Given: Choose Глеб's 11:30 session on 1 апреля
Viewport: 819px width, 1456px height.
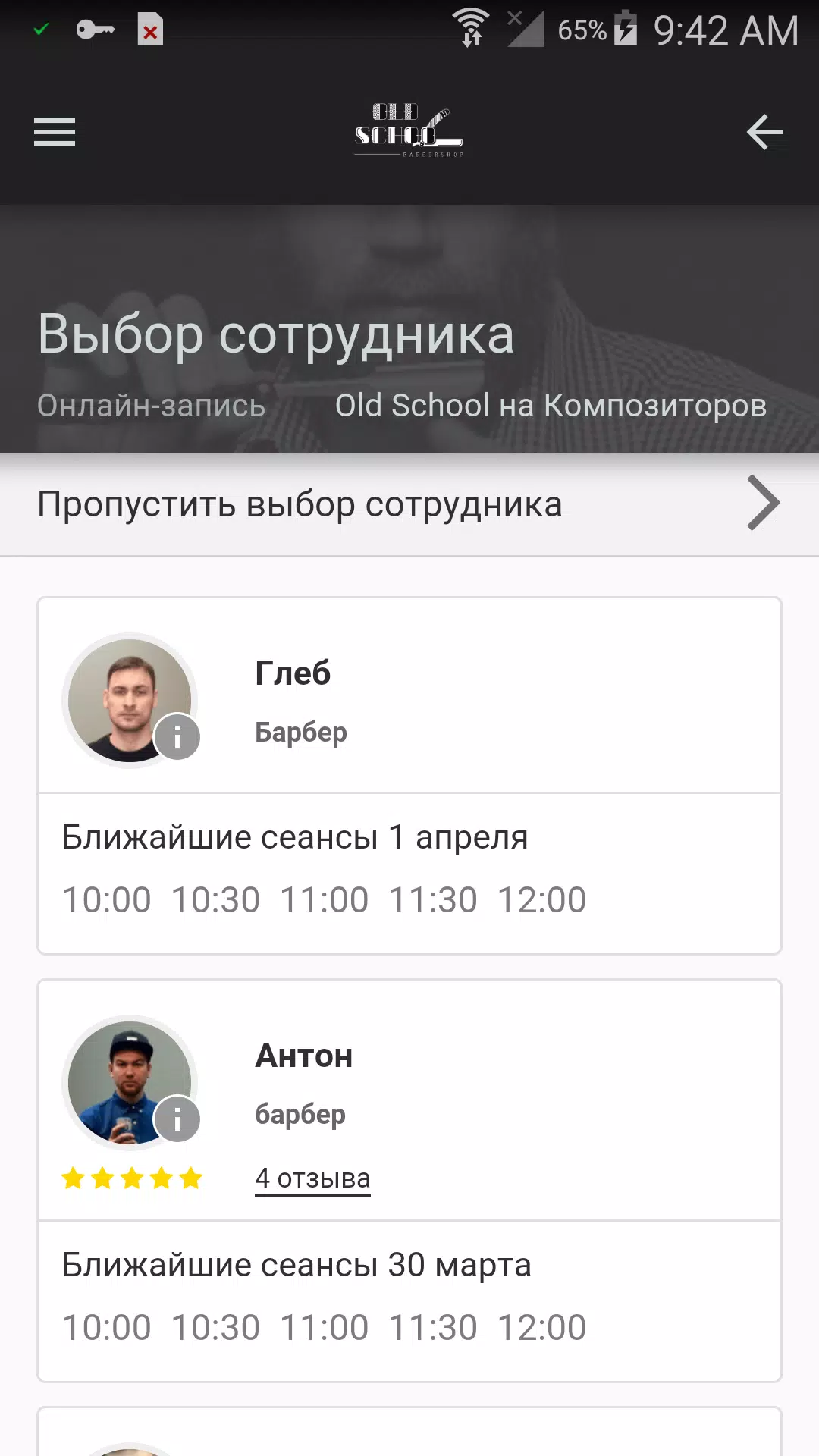Looking at the screenshot, I should coord(433,900).
